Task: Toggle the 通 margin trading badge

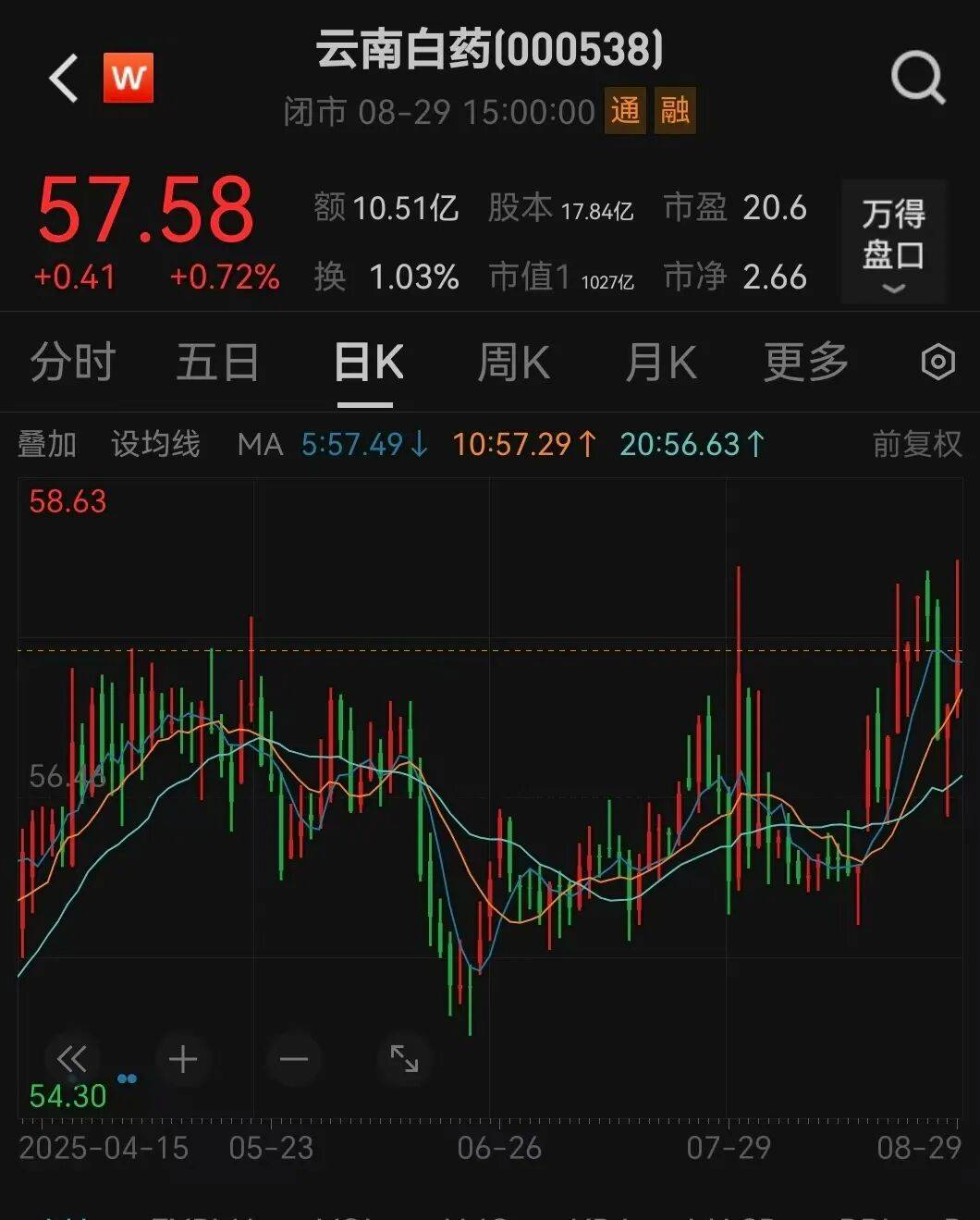Action: click(625, 111)
